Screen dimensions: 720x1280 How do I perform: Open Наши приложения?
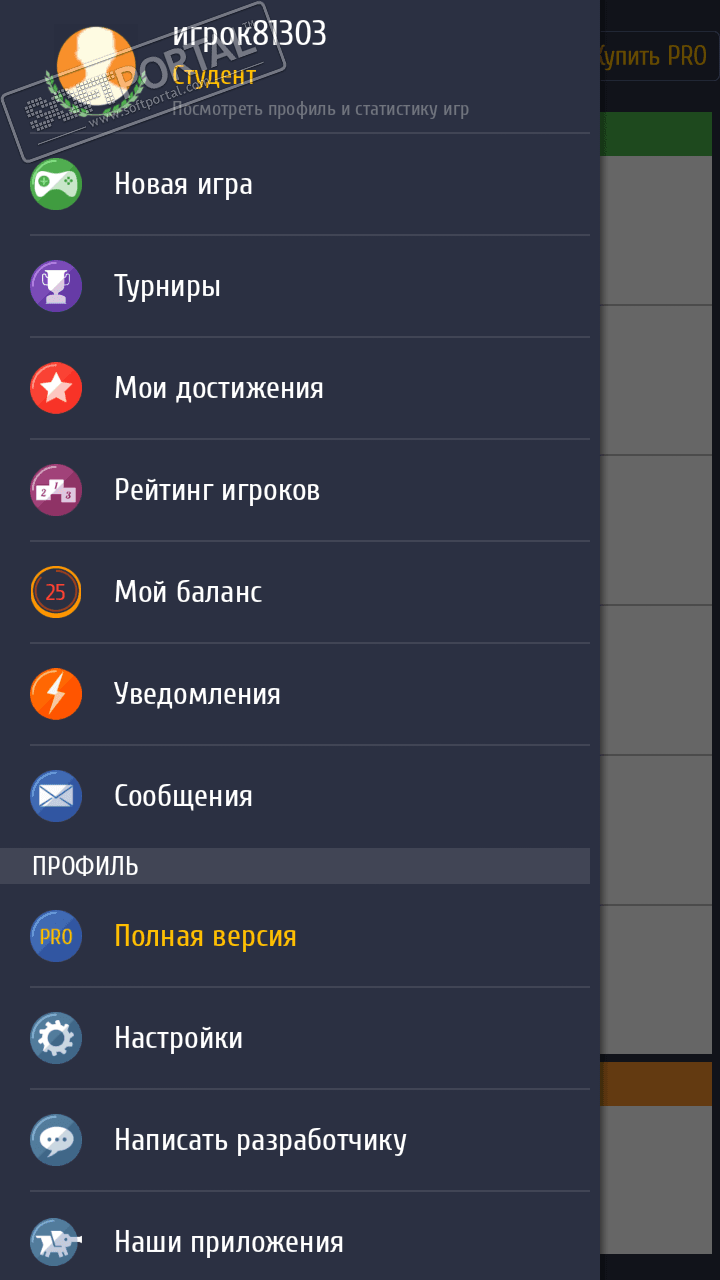(228, 1243)
